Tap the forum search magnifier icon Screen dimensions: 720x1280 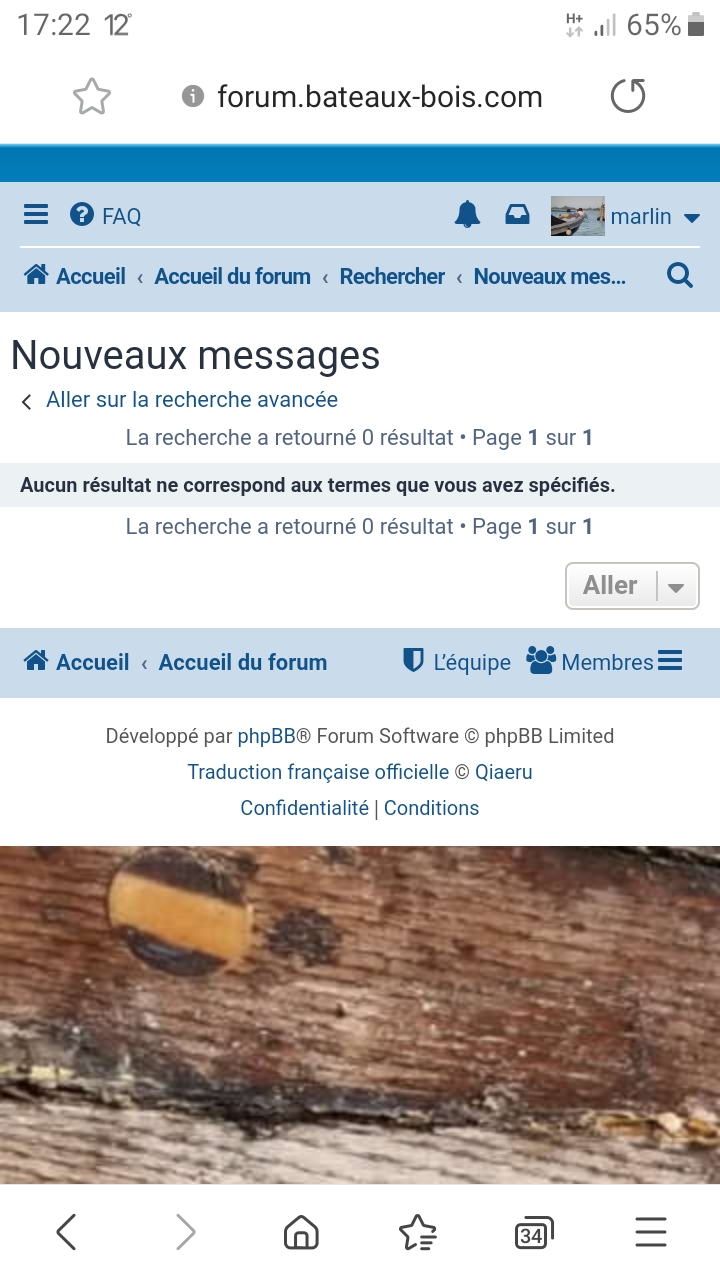click(x=680, y=277)
